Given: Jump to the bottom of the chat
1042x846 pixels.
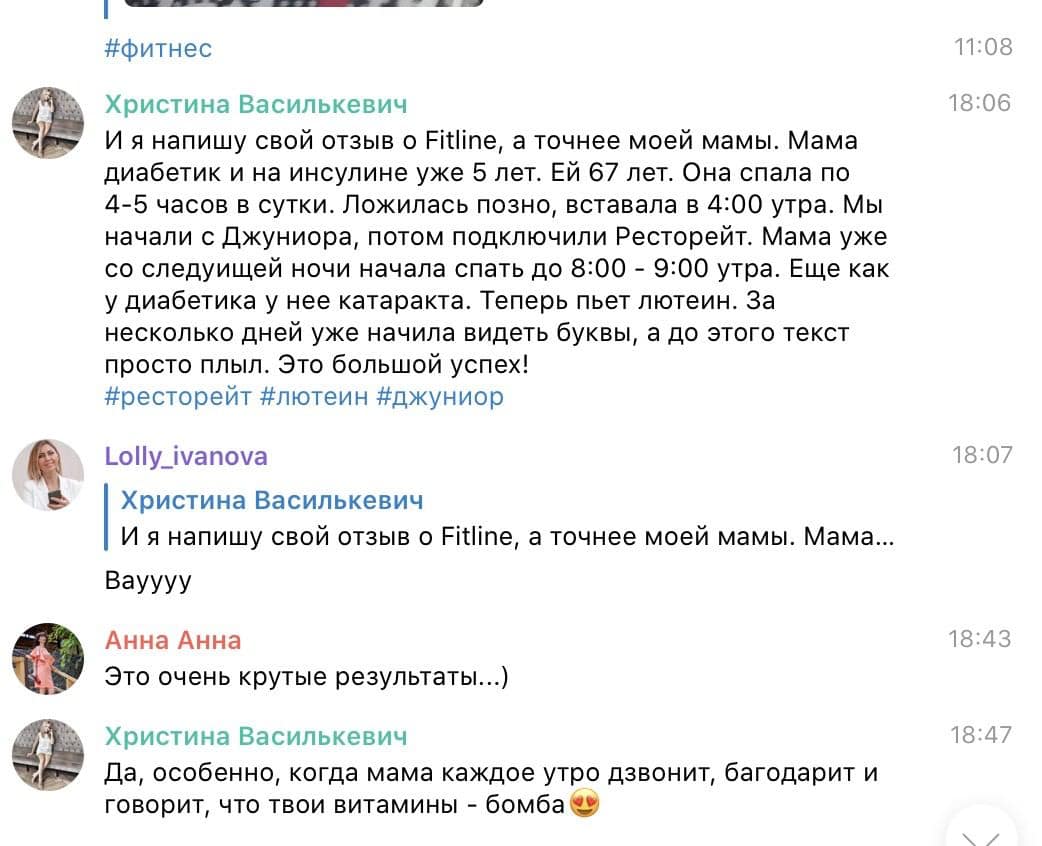Looking at the screenshot, I should point(981,832).
